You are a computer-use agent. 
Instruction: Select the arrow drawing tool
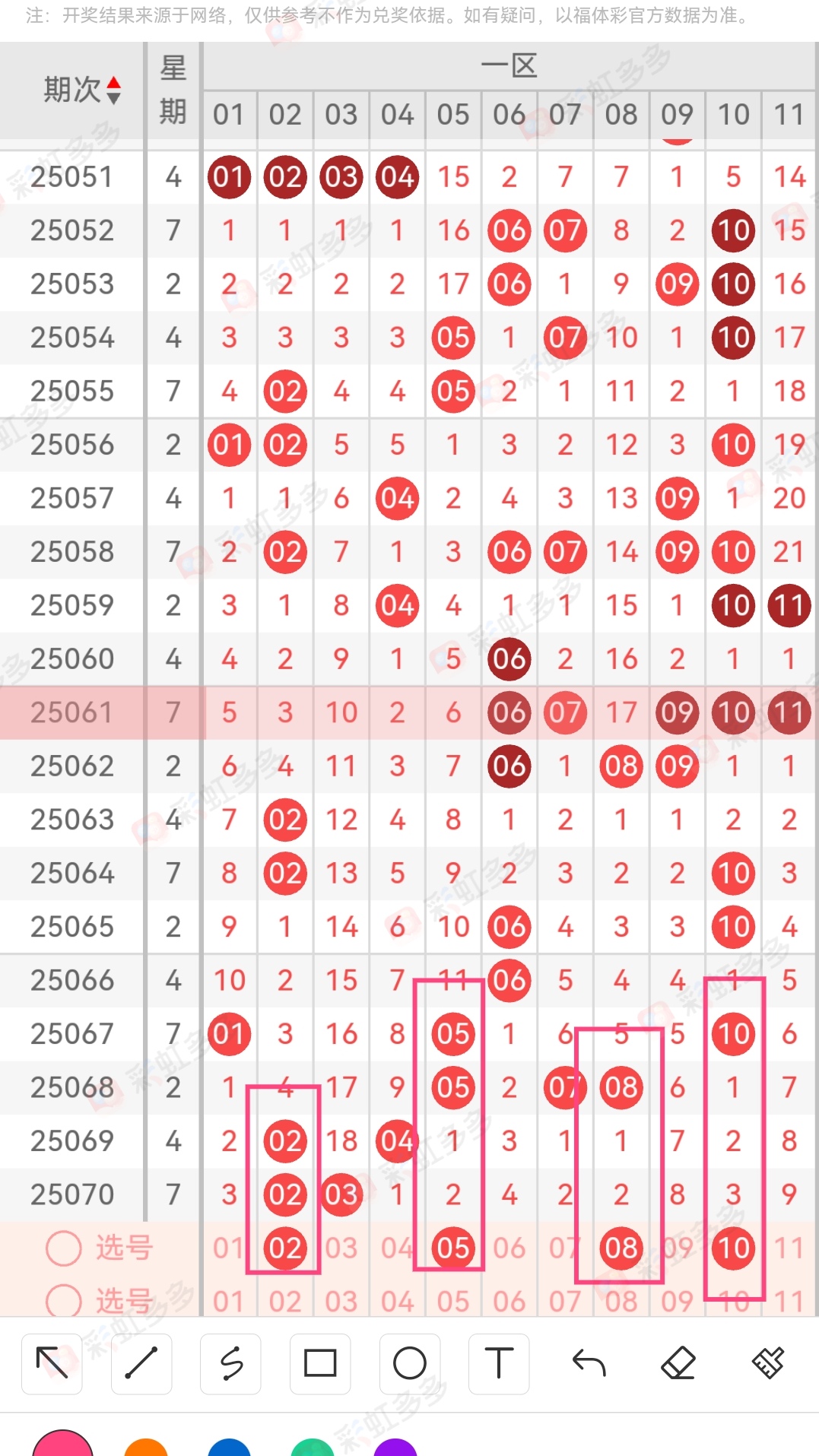[x=52, y=1363]
